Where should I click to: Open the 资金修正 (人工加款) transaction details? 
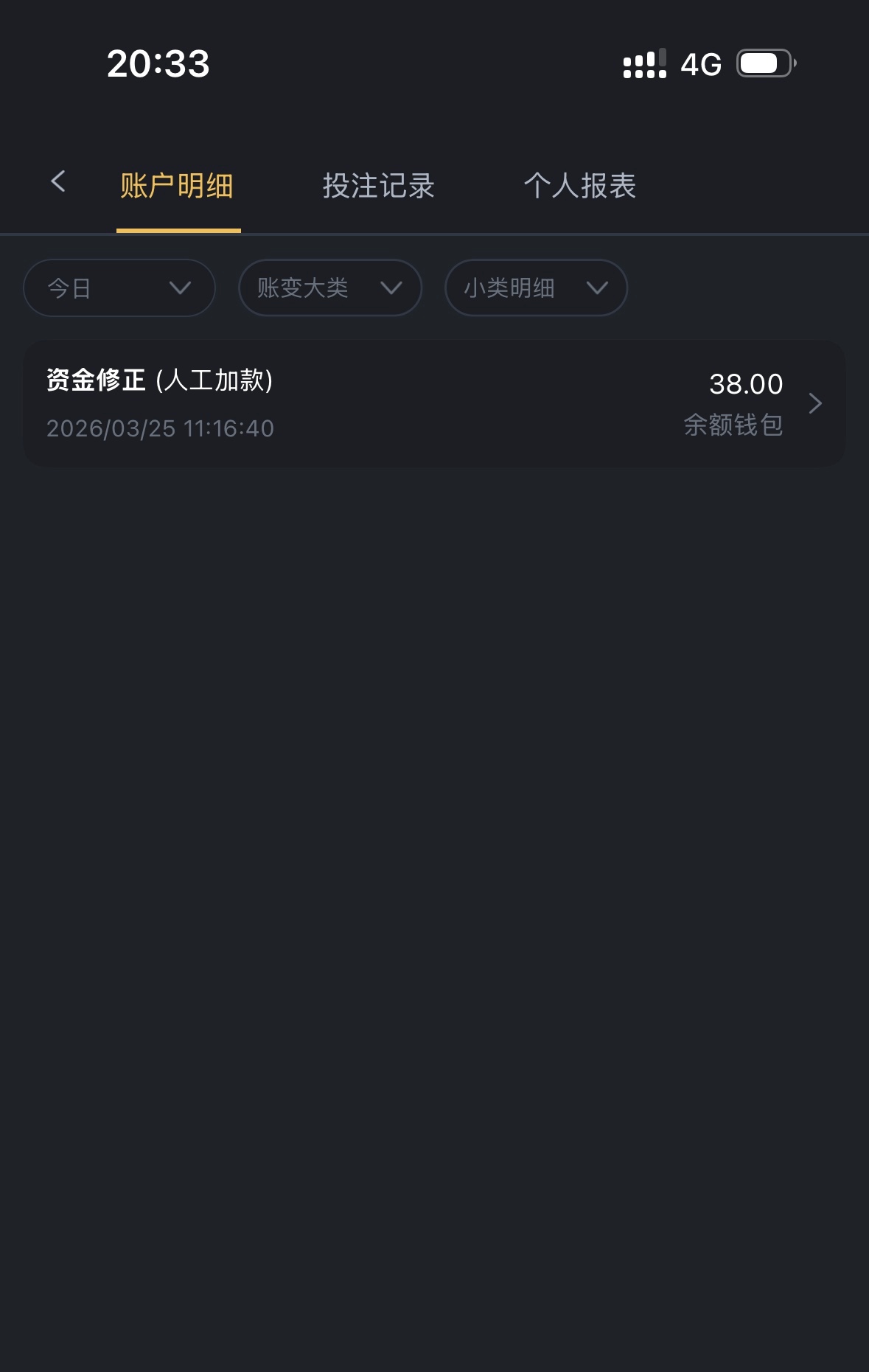click(x=434, y=403)
